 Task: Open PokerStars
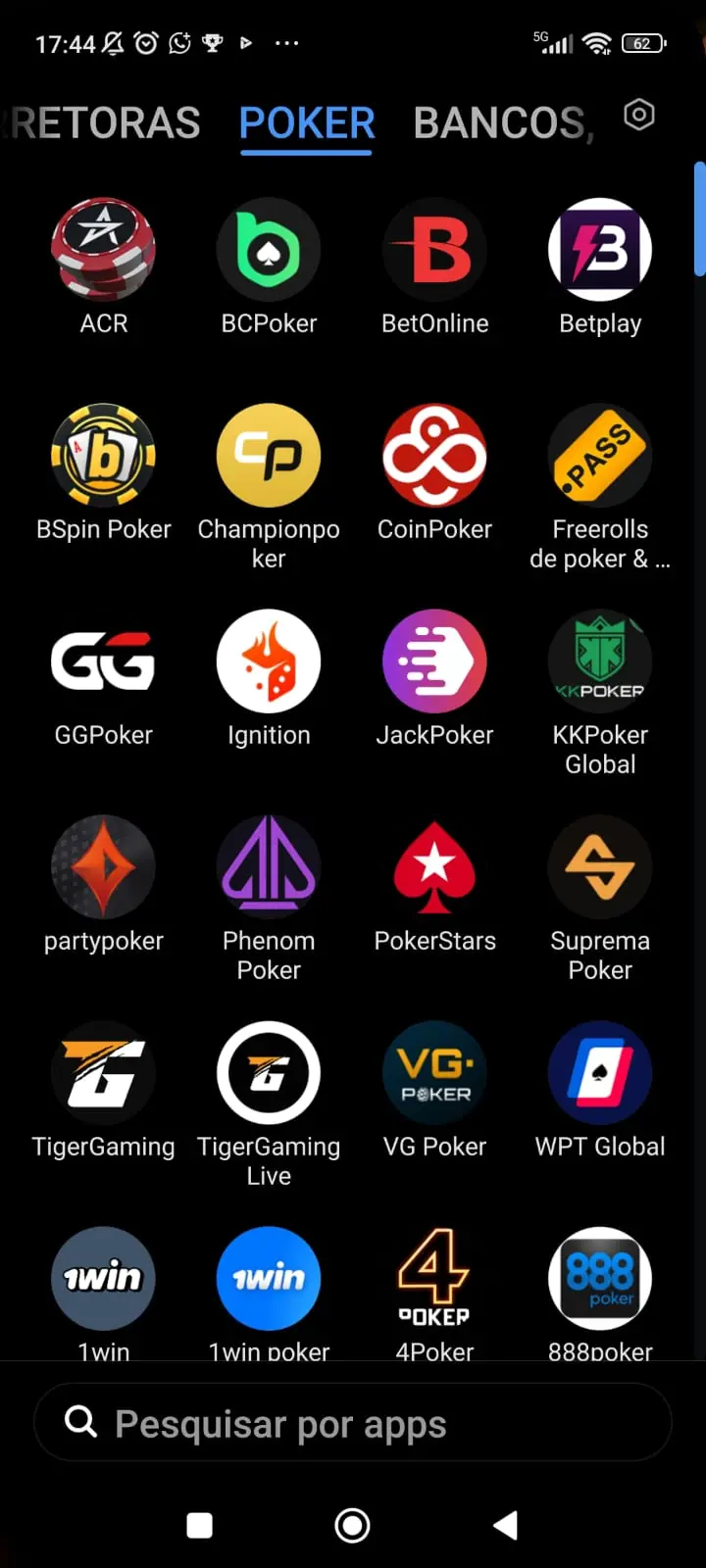(x=434, y=867)
